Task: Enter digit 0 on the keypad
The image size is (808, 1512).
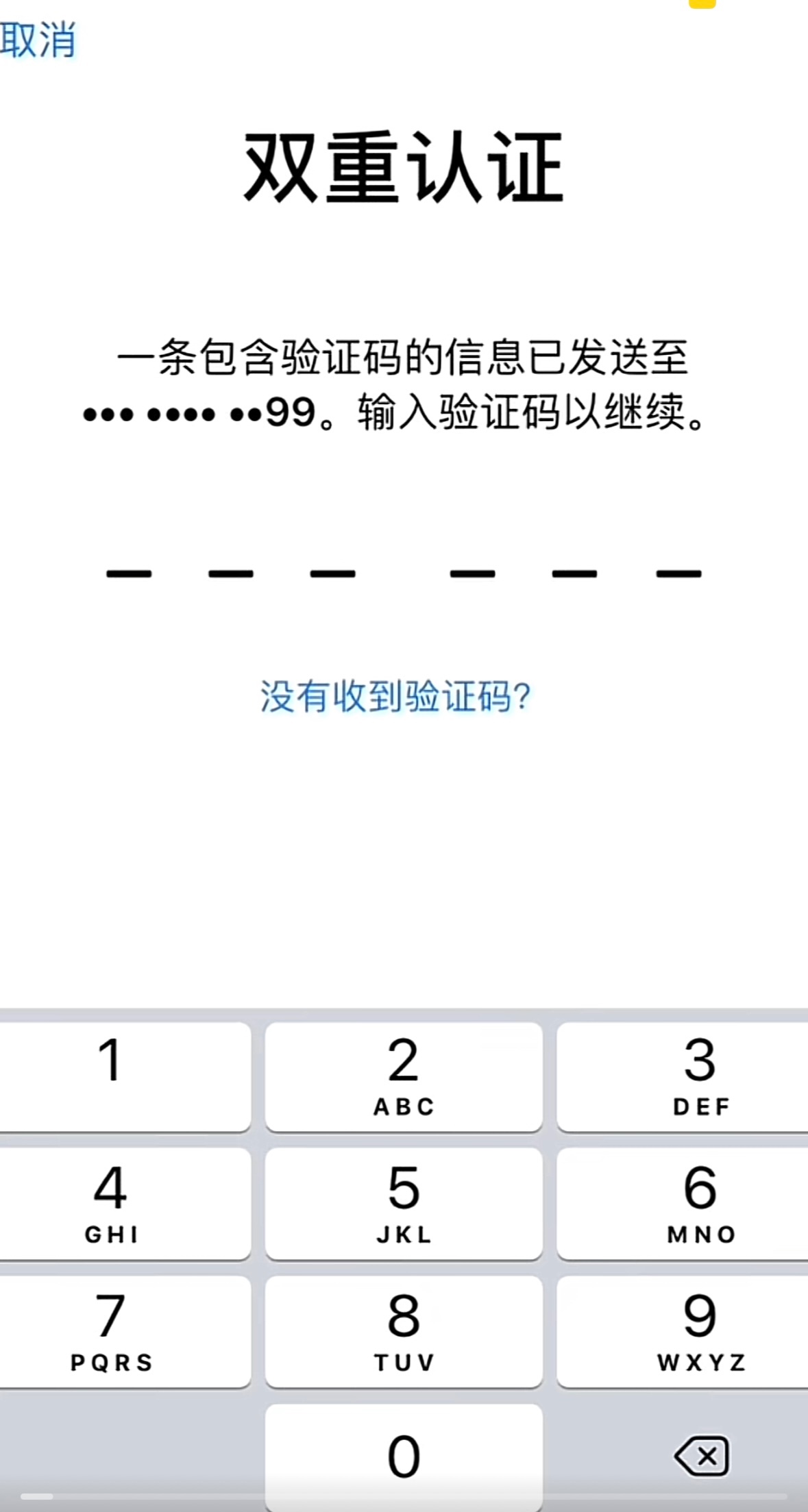Action: [x=404, y=1456]
